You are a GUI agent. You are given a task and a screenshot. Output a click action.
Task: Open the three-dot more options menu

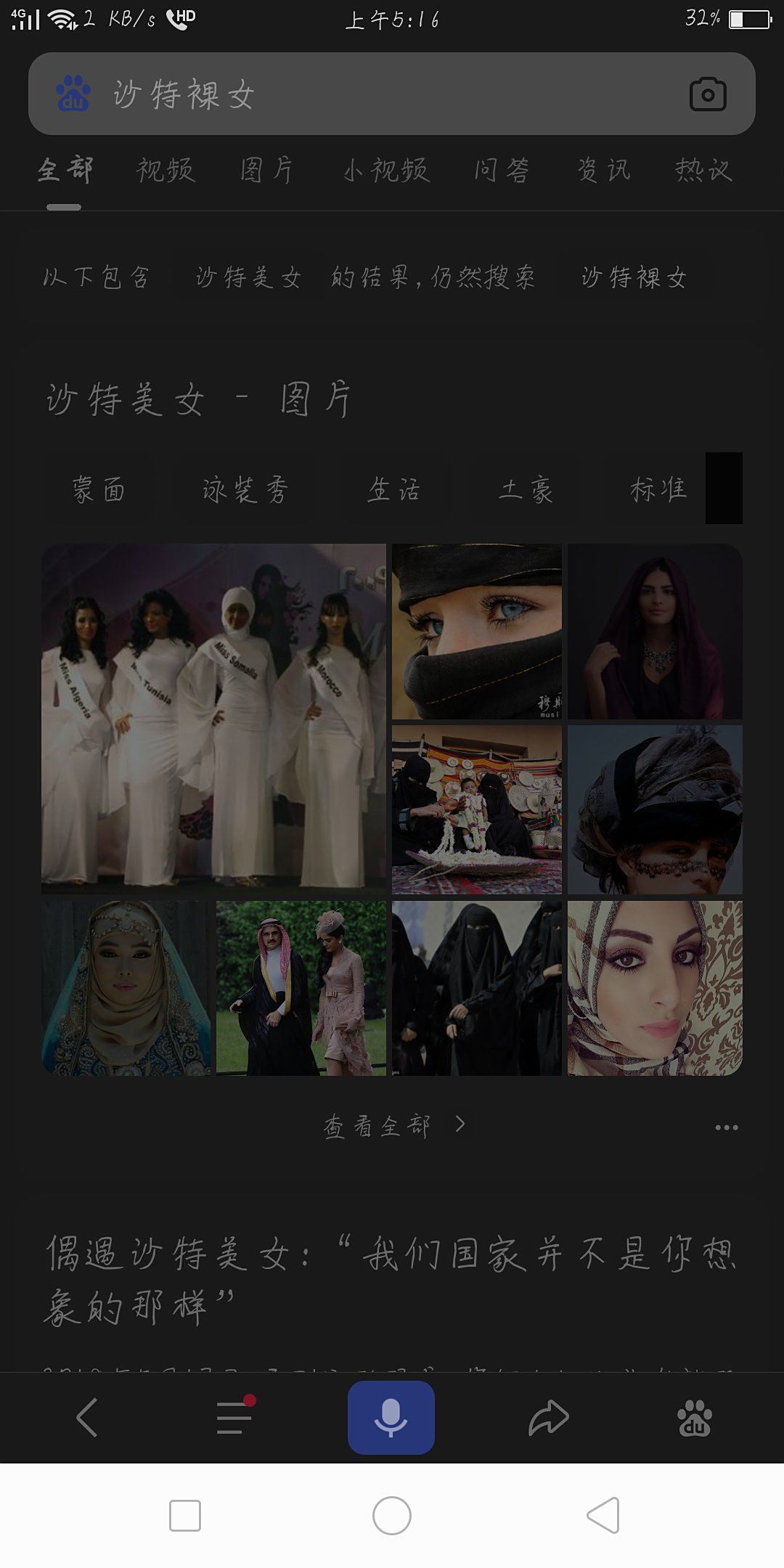tap(726, 1127)
